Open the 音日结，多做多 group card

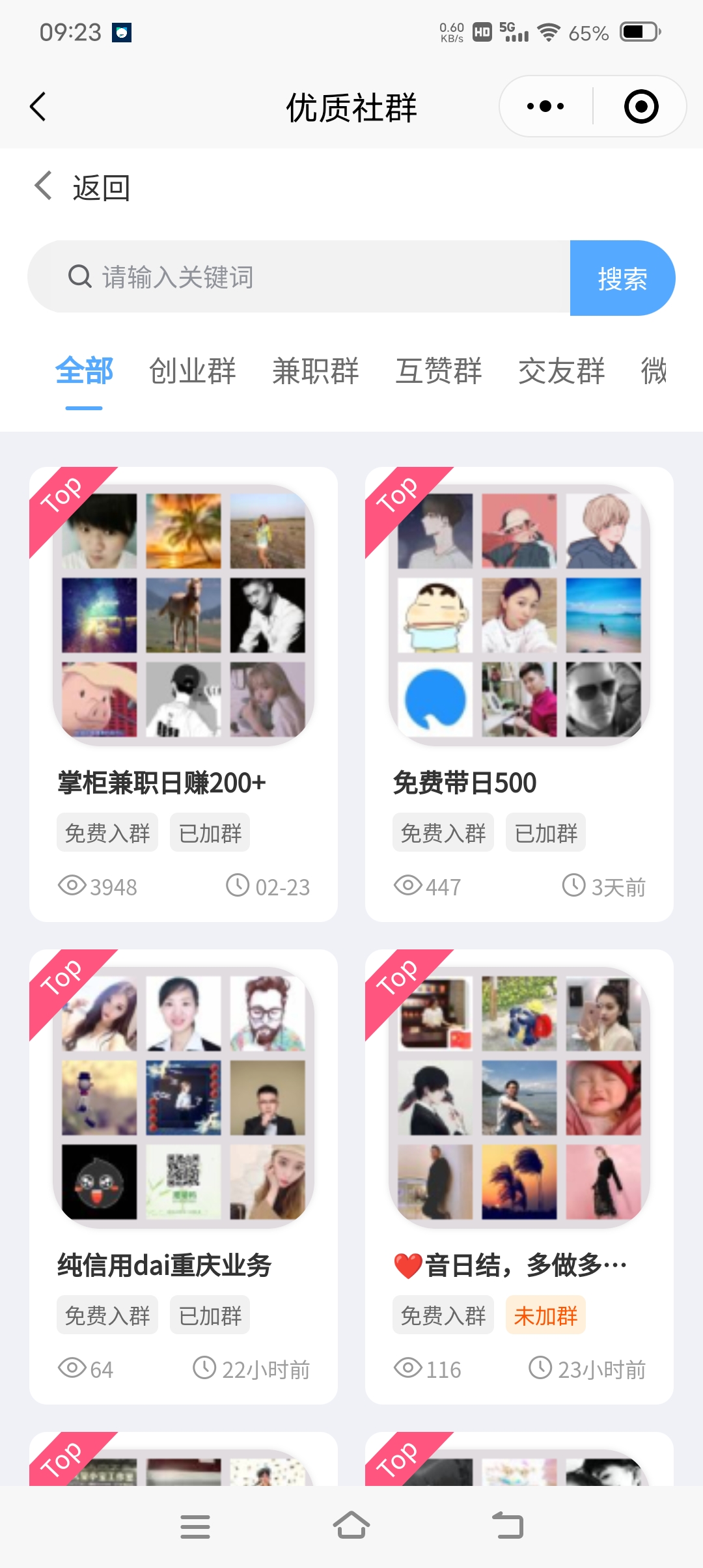[x=519, y=1177]
